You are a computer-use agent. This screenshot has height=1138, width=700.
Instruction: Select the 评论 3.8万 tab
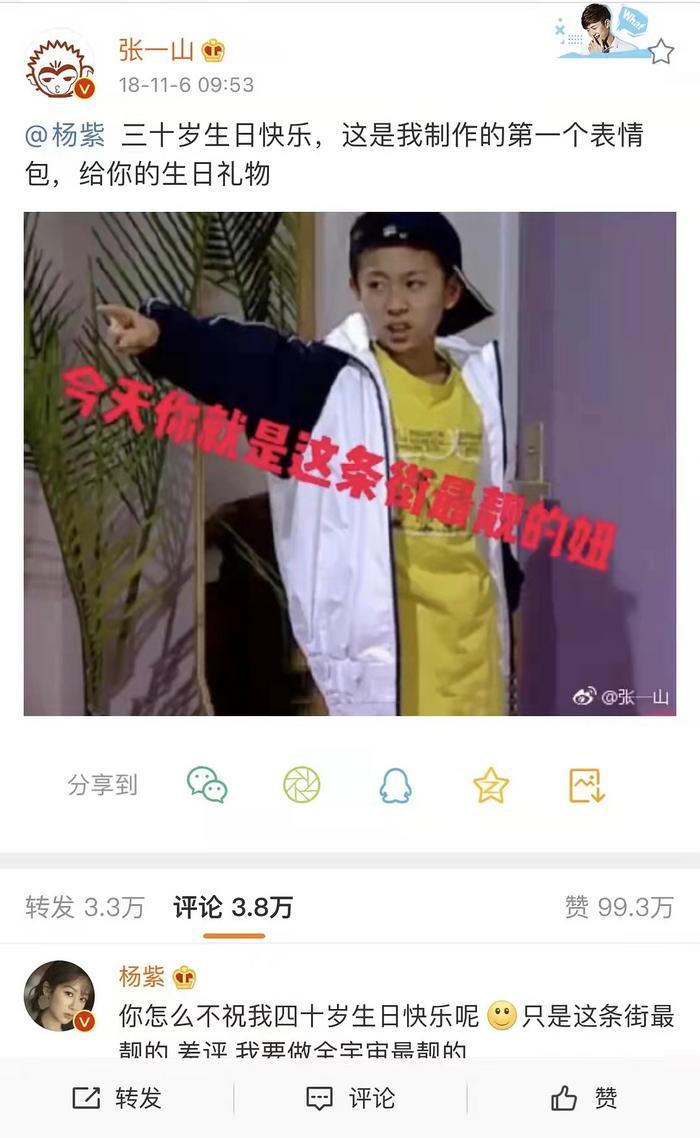click(233, 907)
